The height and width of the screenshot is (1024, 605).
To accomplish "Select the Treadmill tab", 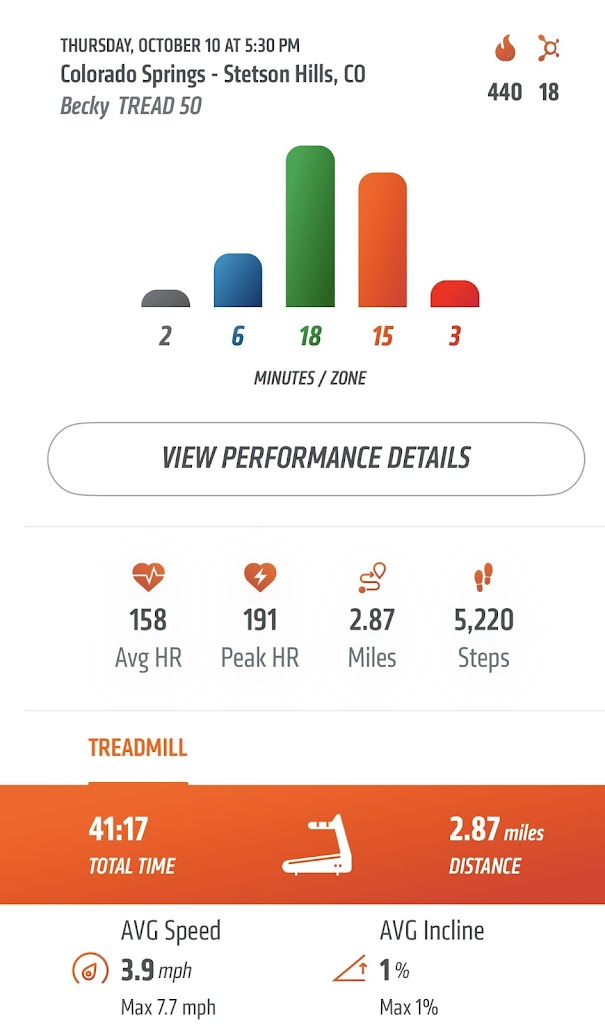I will pyautogui.click(x=138, y=749).
